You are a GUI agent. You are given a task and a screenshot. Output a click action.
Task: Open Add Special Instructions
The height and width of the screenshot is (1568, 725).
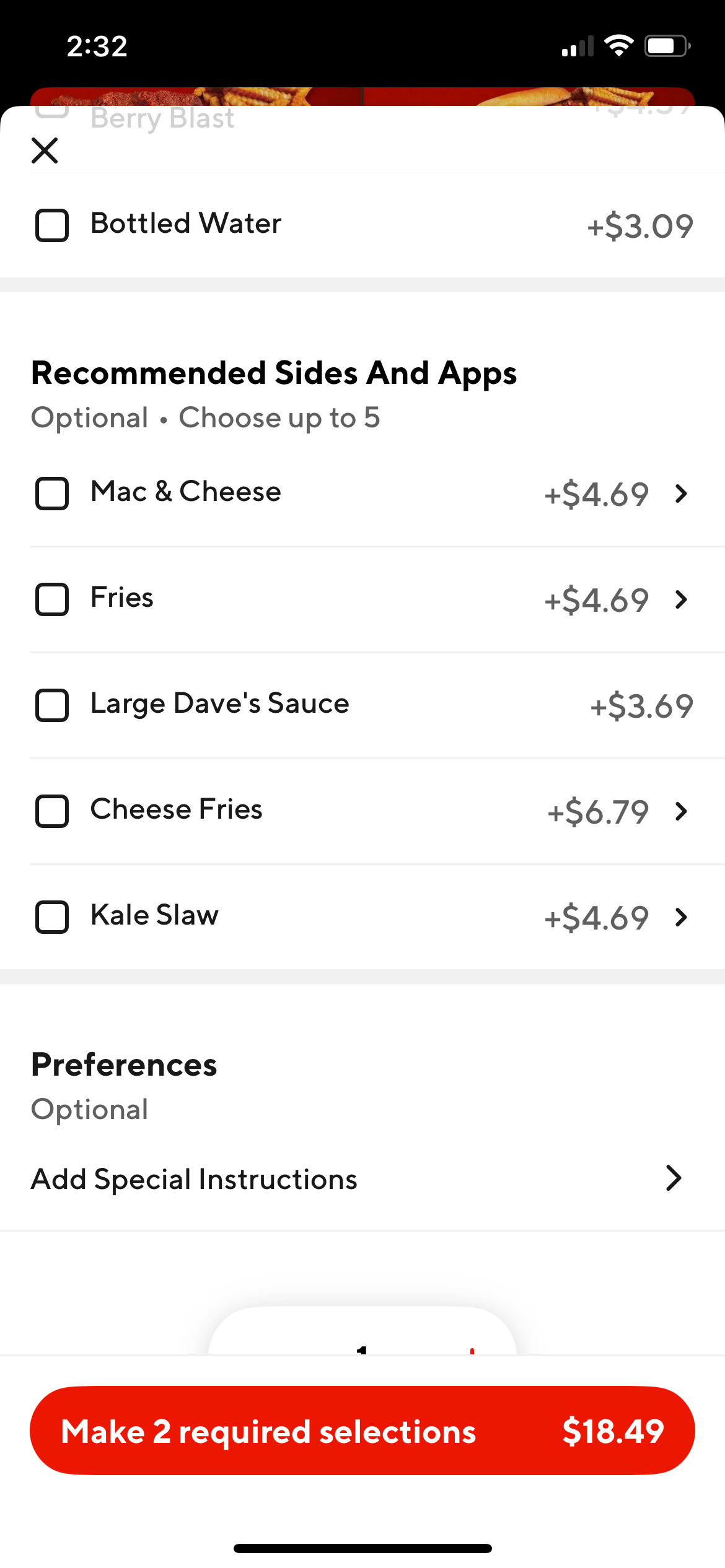click(x=362, y=1178)
